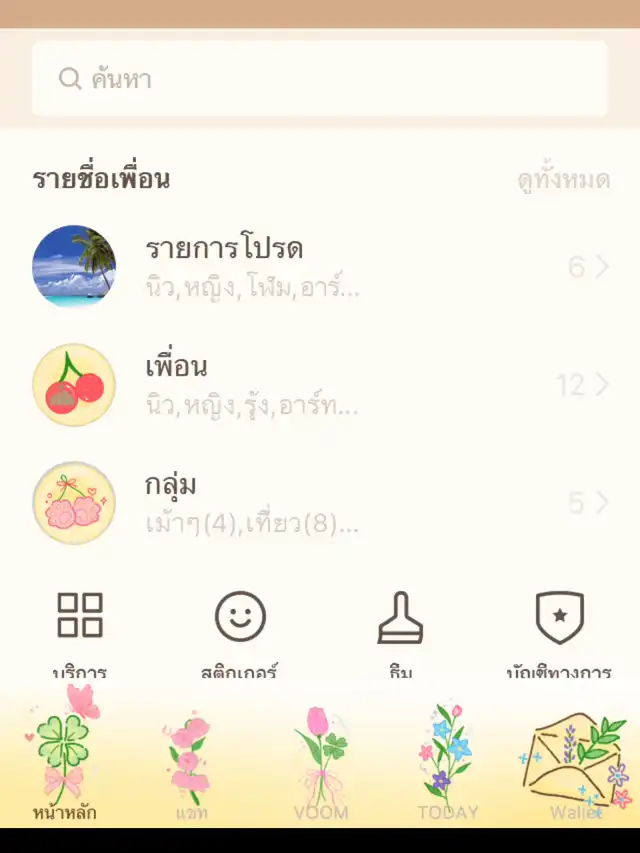640x853 pixels.
Task: Open the รายการโปรด favorites list
Action: [320, 266]
